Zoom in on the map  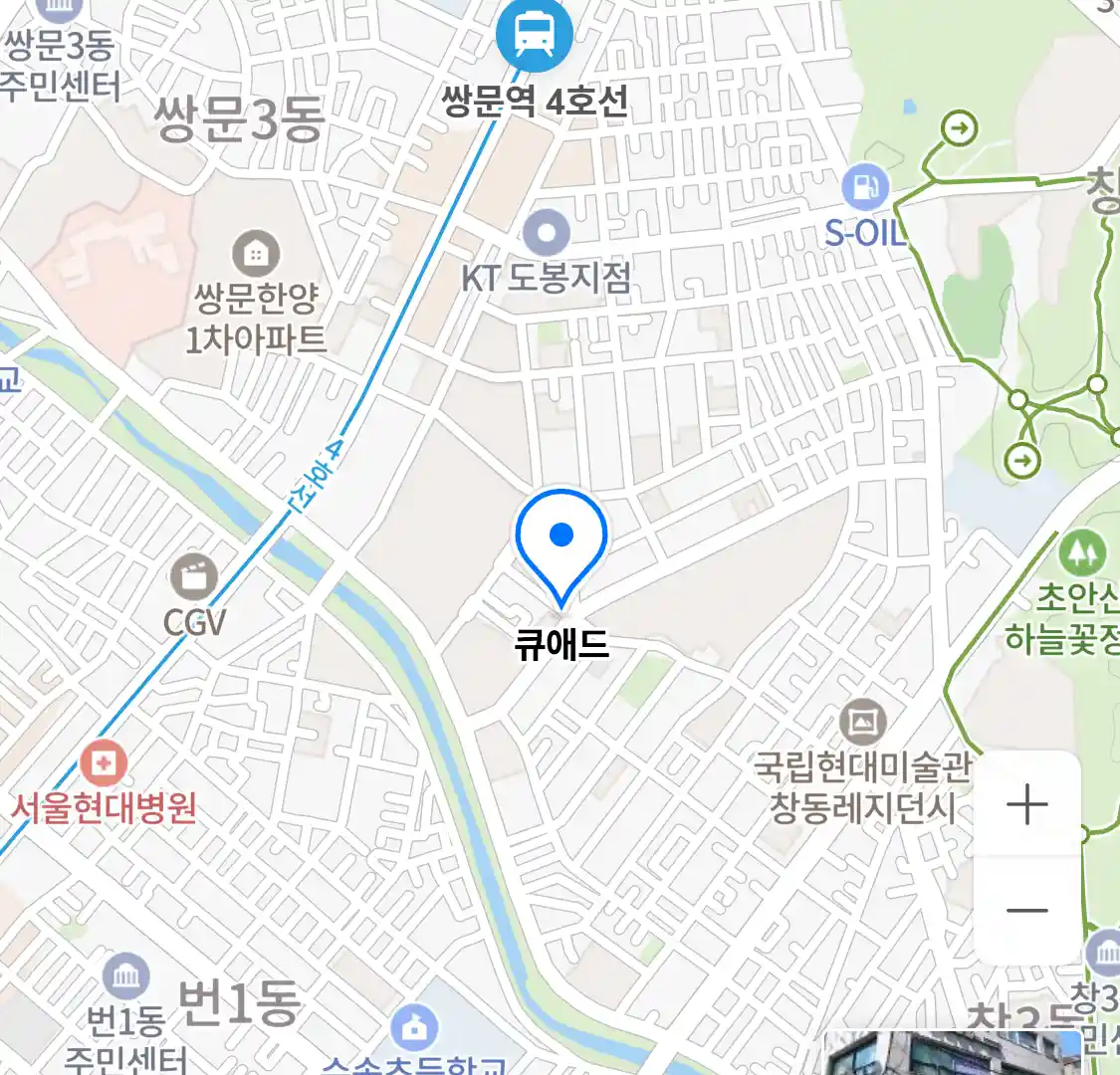1027,804
